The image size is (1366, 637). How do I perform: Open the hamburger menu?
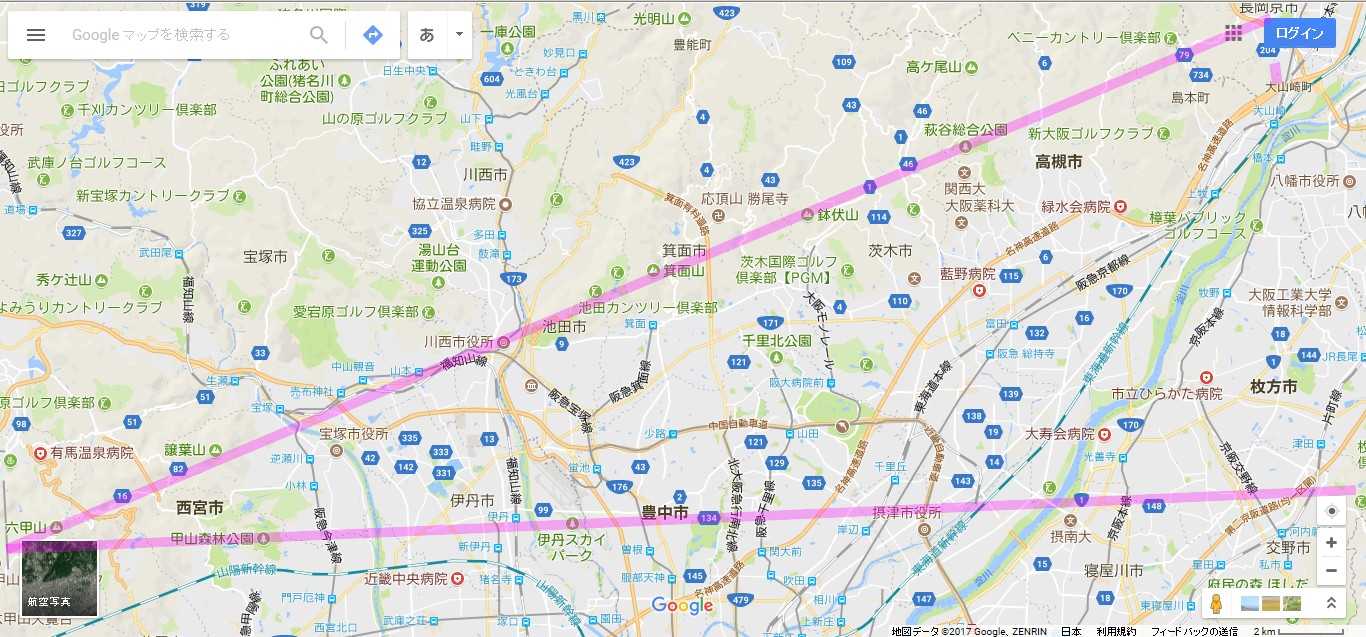(36, 35)
